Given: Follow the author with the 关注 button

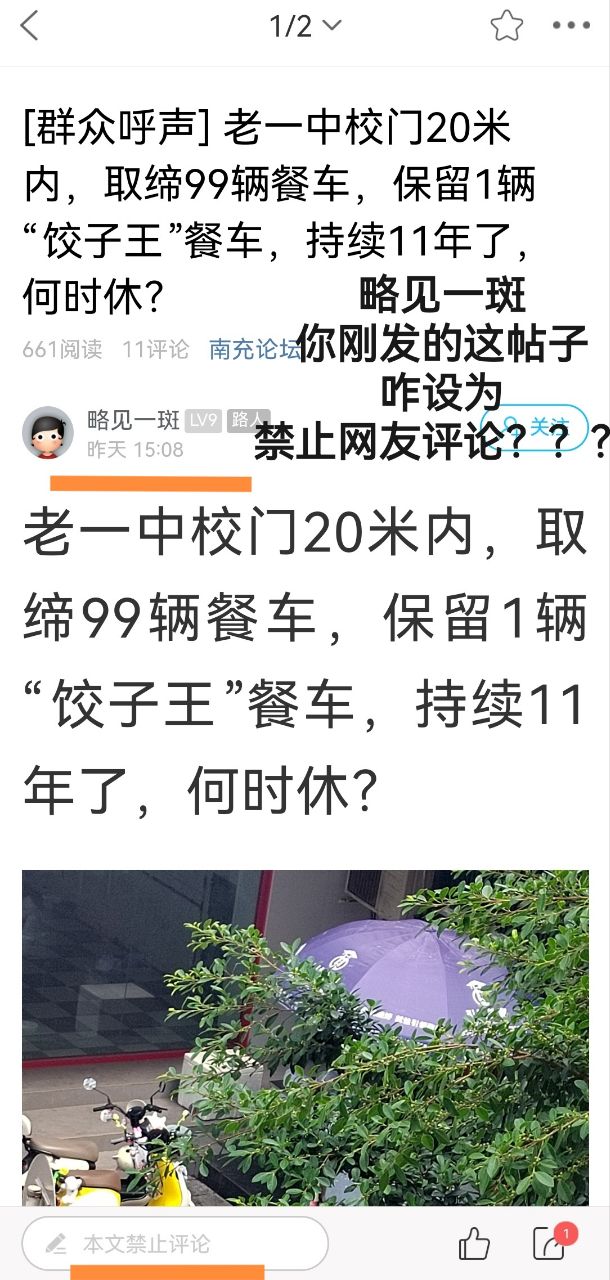Looking at the screenshot, I should click(x=535, y=424).
